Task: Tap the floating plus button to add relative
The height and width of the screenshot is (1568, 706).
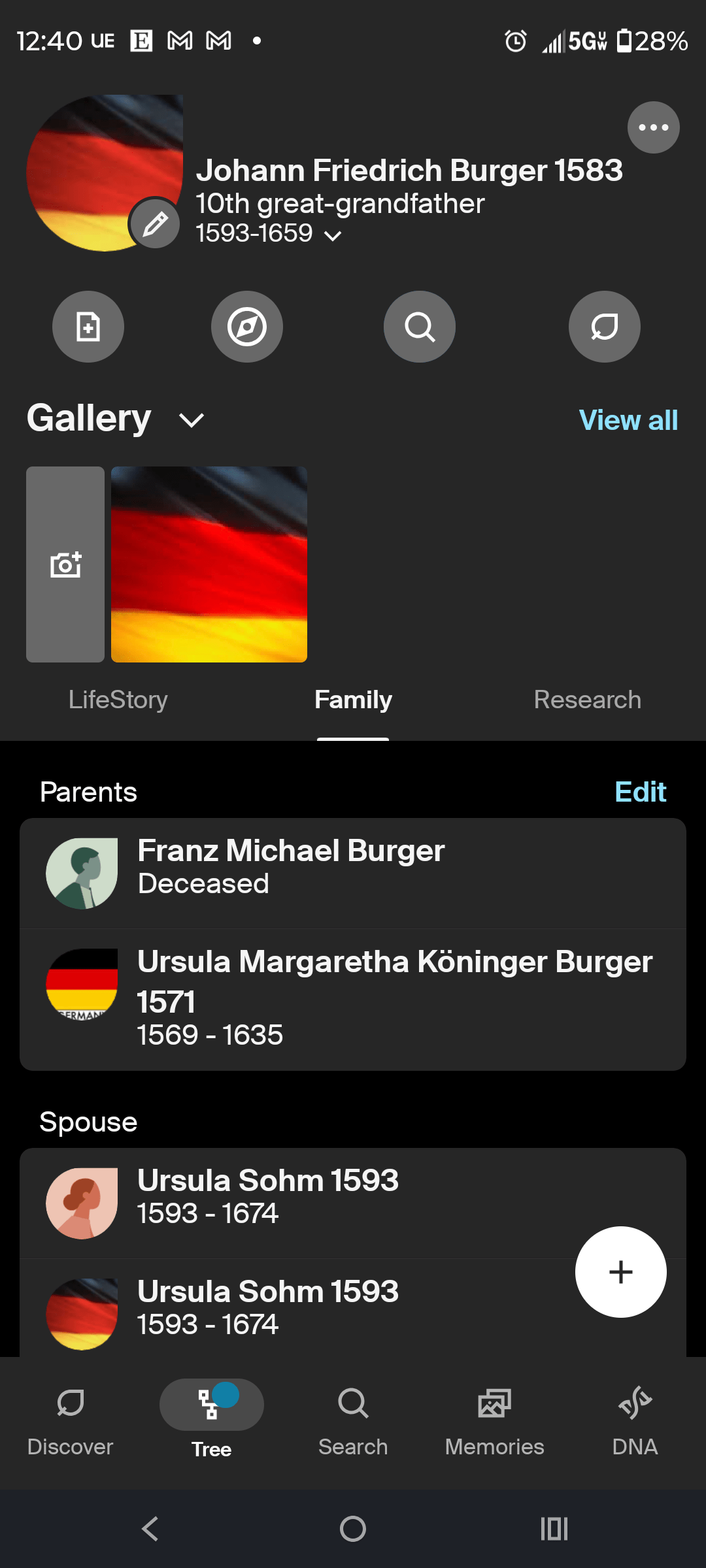Action: click(x=620, y=1271)
